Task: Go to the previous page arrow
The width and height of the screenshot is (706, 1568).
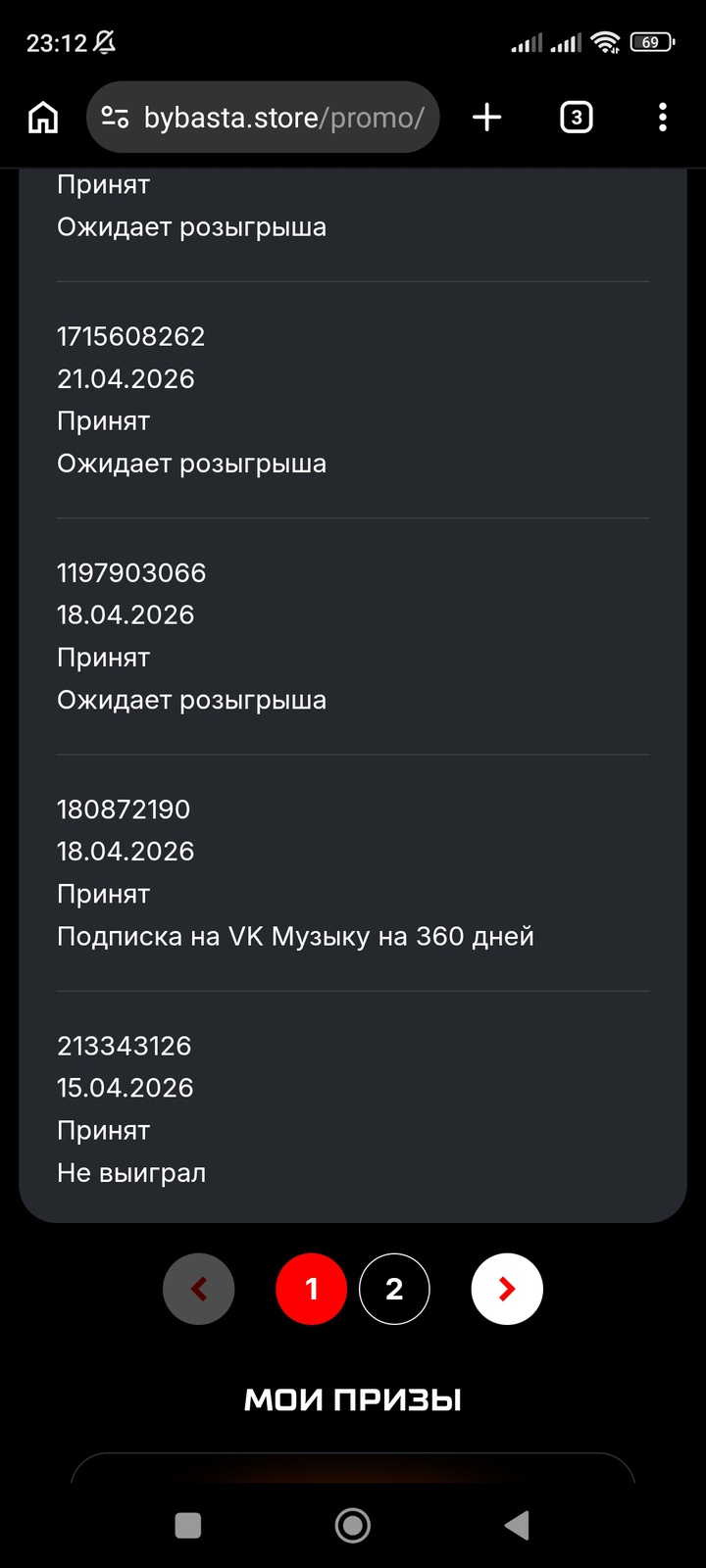Action: (x=199, y=1289)
